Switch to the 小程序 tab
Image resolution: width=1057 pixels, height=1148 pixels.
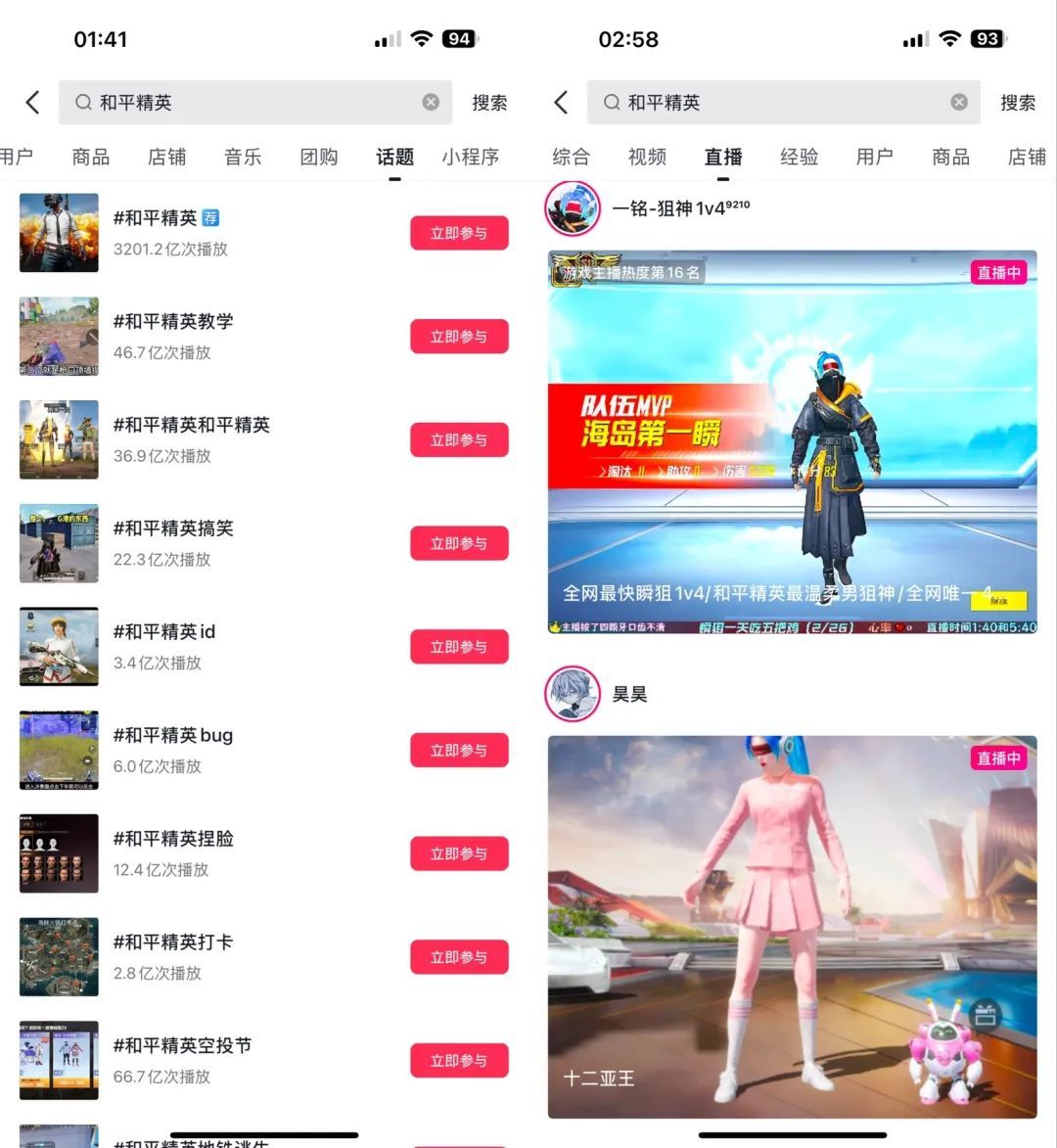click(471, 156)
